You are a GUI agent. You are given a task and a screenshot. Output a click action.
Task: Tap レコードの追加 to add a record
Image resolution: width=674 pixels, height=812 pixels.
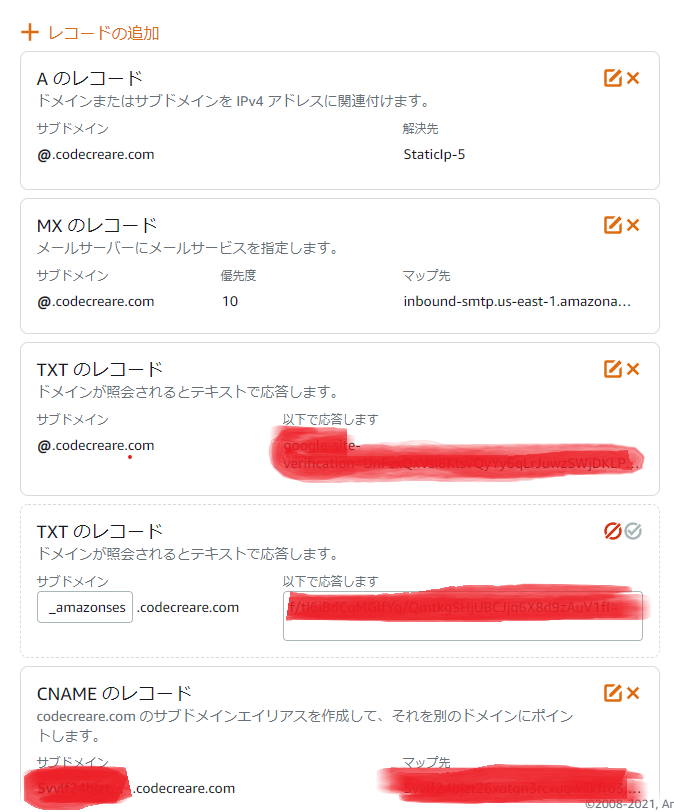tap(90, 33)
